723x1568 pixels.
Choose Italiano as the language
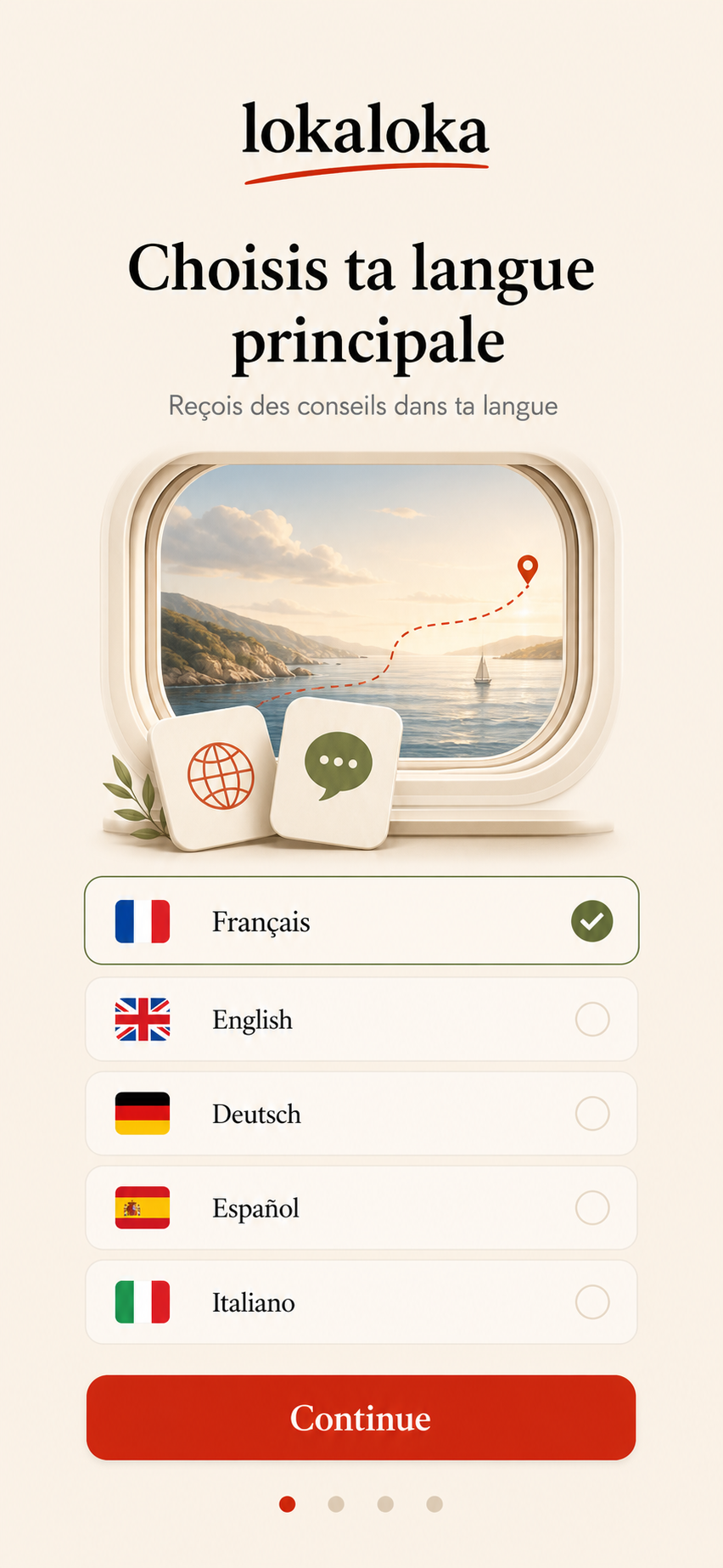pyautogui.click(x=361, y=1301)
